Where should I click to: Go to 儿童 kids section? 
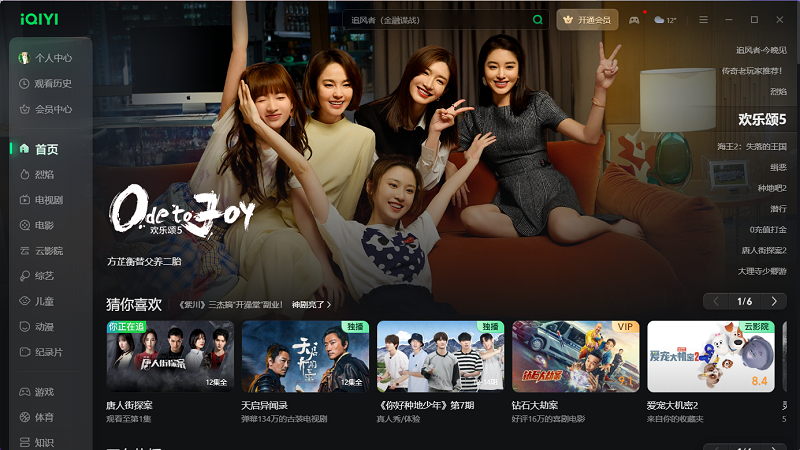[x=44, y=301]
